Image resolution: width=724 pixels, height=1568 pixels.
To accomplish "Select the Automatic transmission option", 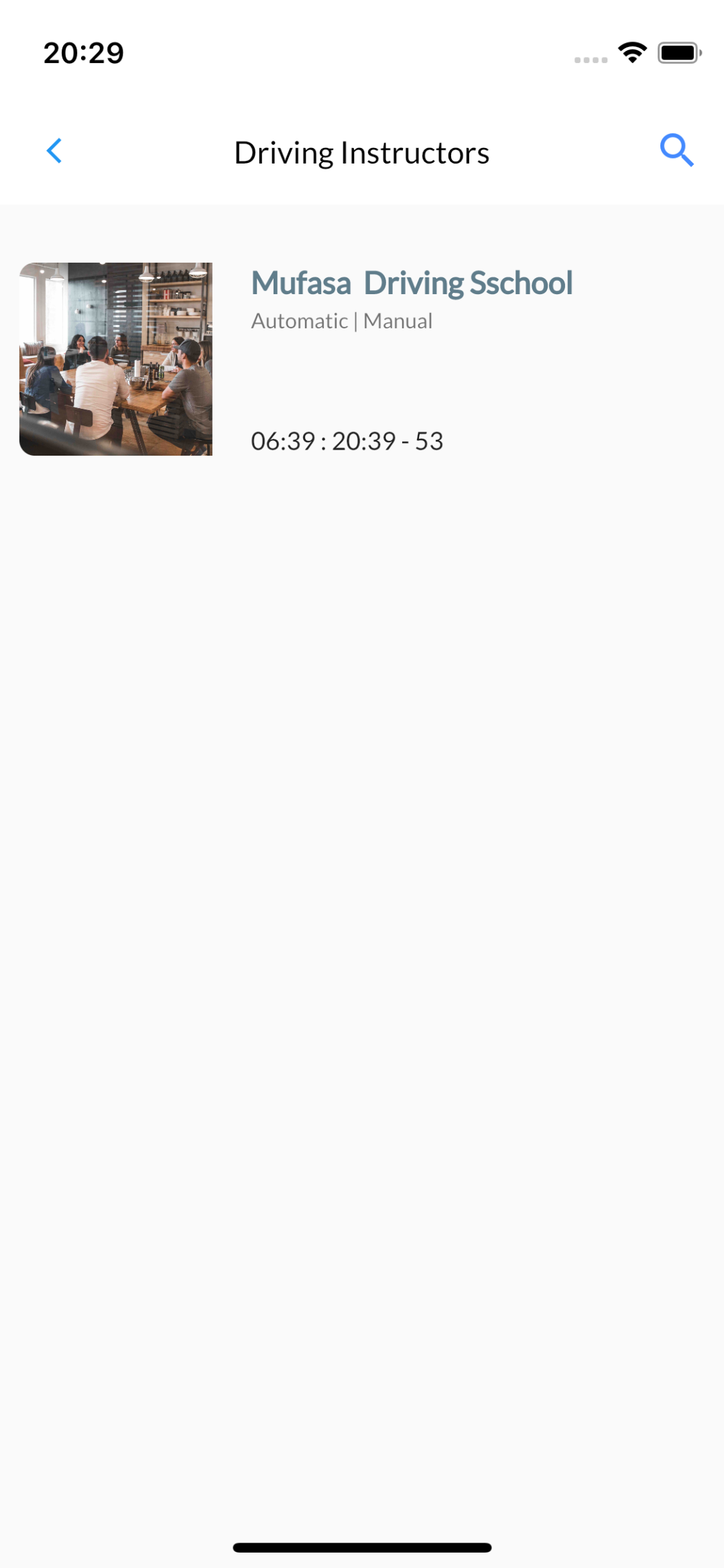I will pyautogui.click(x=299, y=320).
